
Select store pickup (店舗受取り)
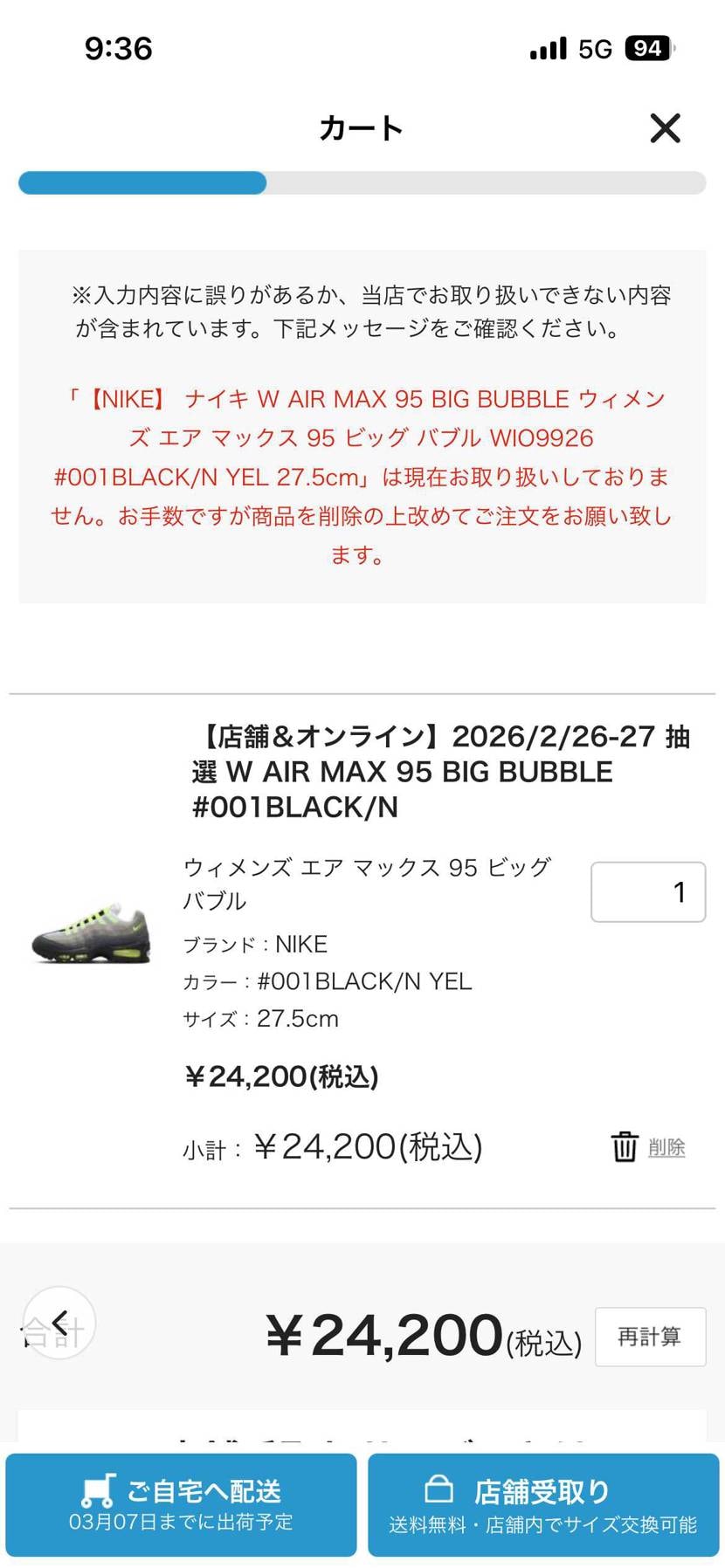[x=543, y=1504]
